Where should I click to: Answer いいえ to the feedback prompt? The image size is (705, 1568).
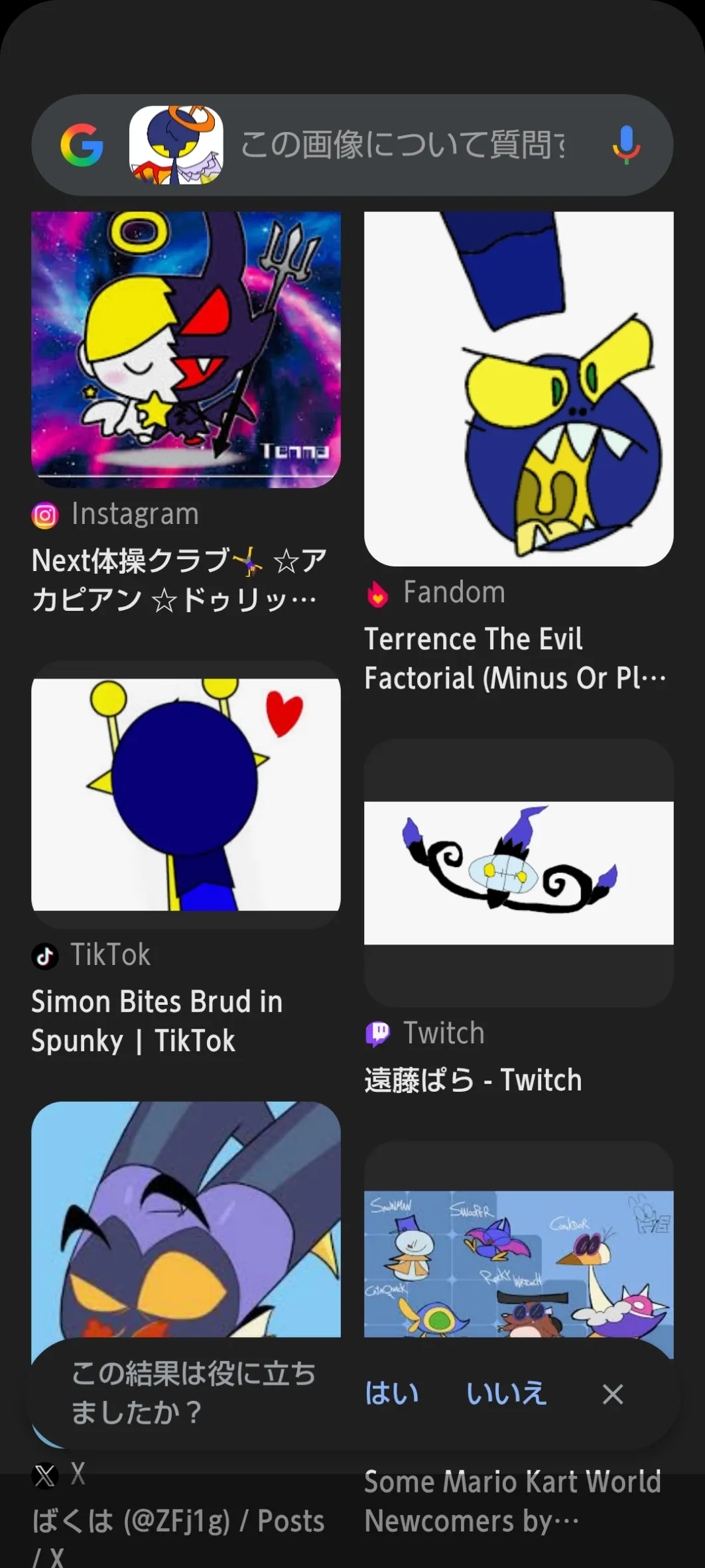point(506,1394)
